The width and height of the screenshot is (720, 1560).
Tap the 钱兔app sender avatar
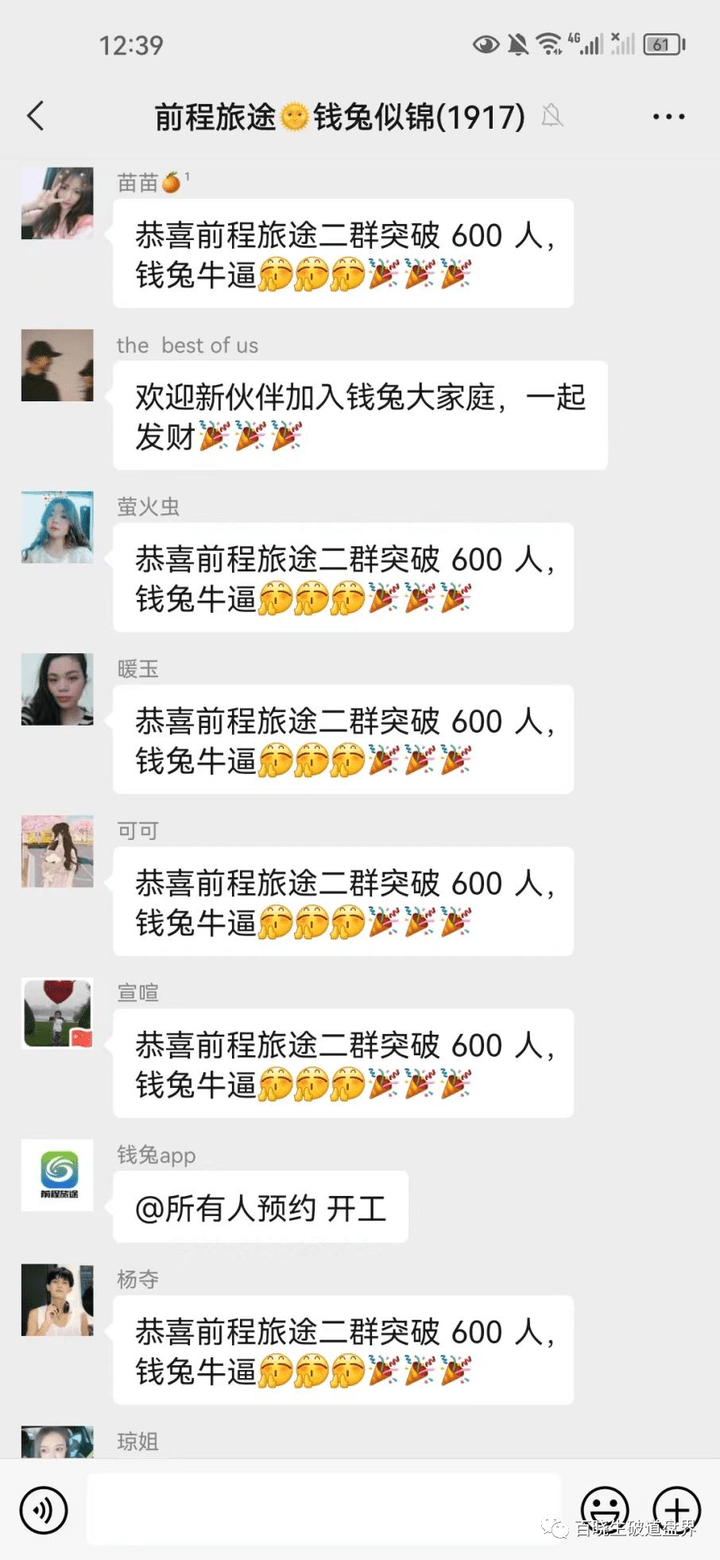click(x=57, y=1175)
